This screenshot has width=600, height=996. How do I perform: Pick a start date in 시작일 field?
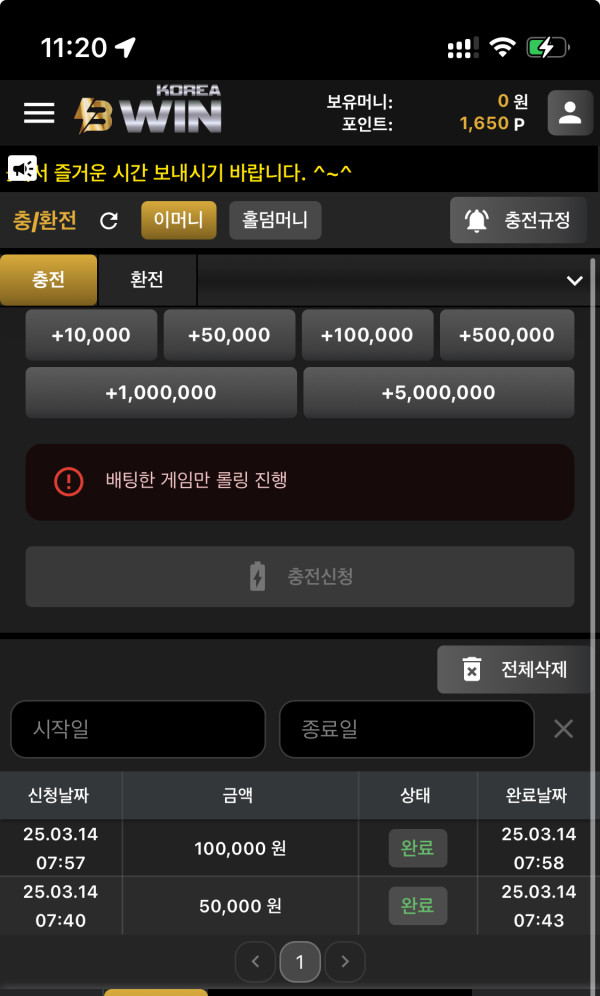(x=138, y=729)
